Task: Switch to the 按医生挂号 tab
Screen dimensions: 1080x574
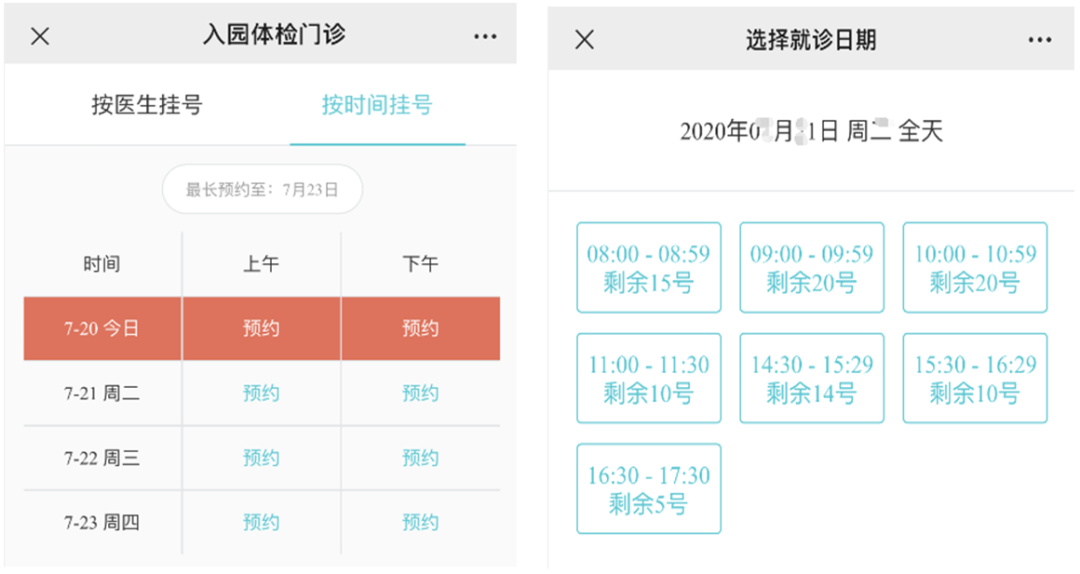Action: (x=147, y=105)
